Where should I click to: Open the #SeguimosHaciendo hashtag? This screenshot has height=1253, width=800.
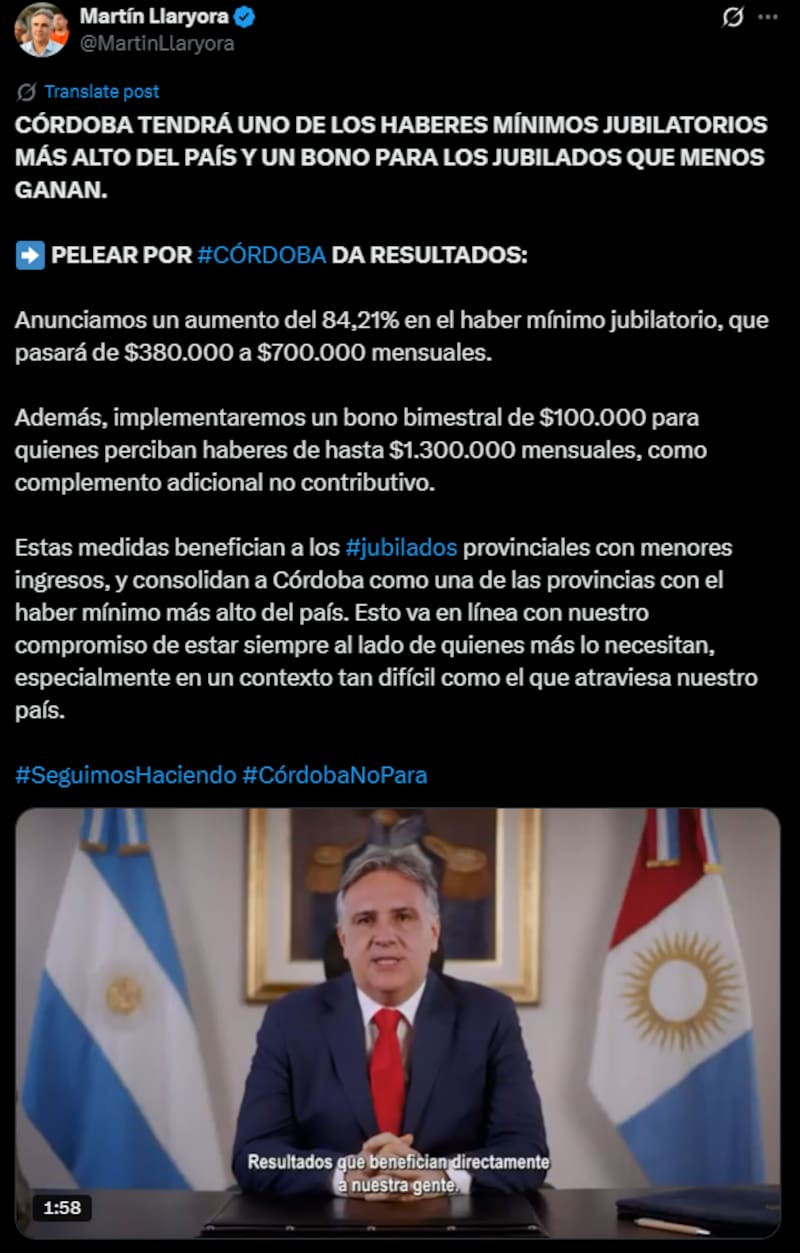(x=125, y=775)
